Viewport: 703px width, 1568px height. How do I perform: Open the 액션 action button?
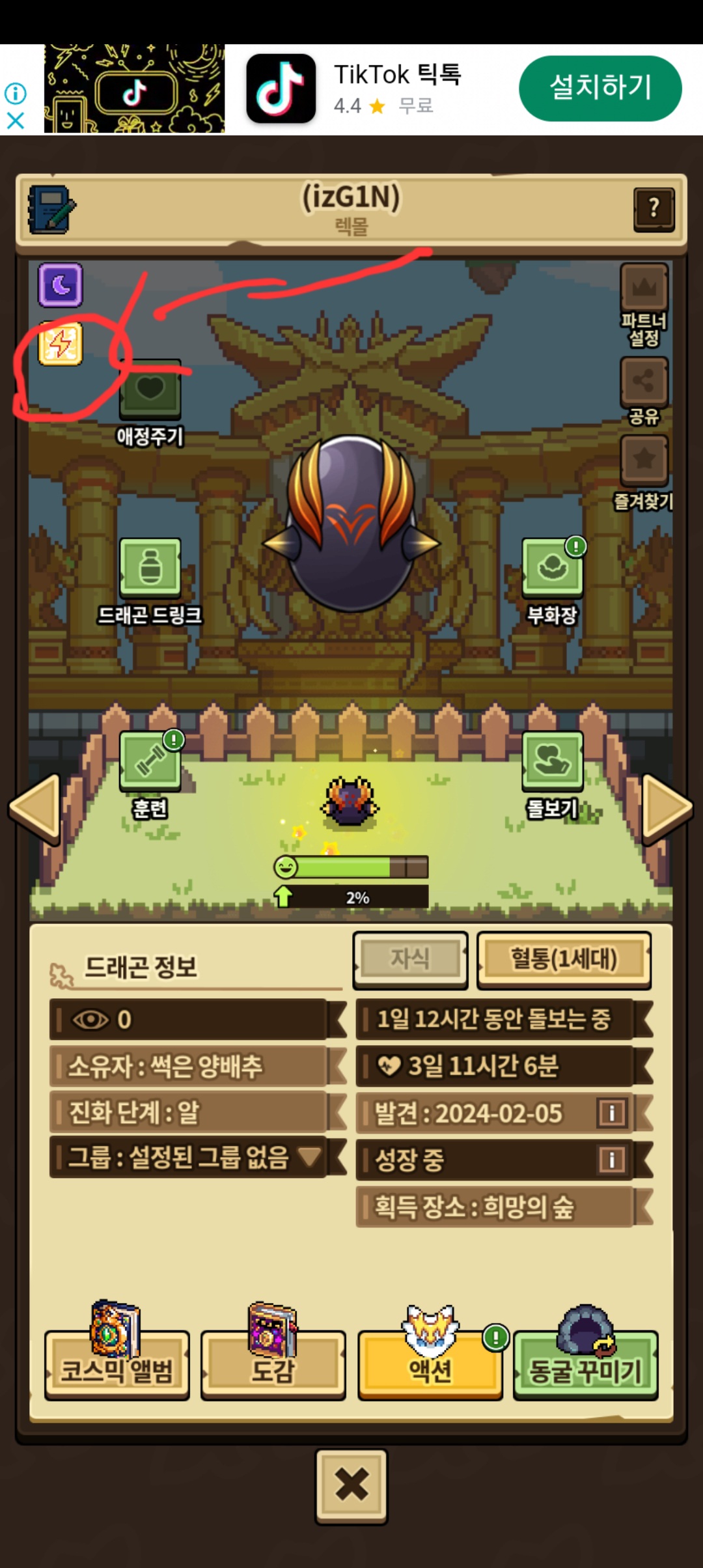click(430, 1366)
